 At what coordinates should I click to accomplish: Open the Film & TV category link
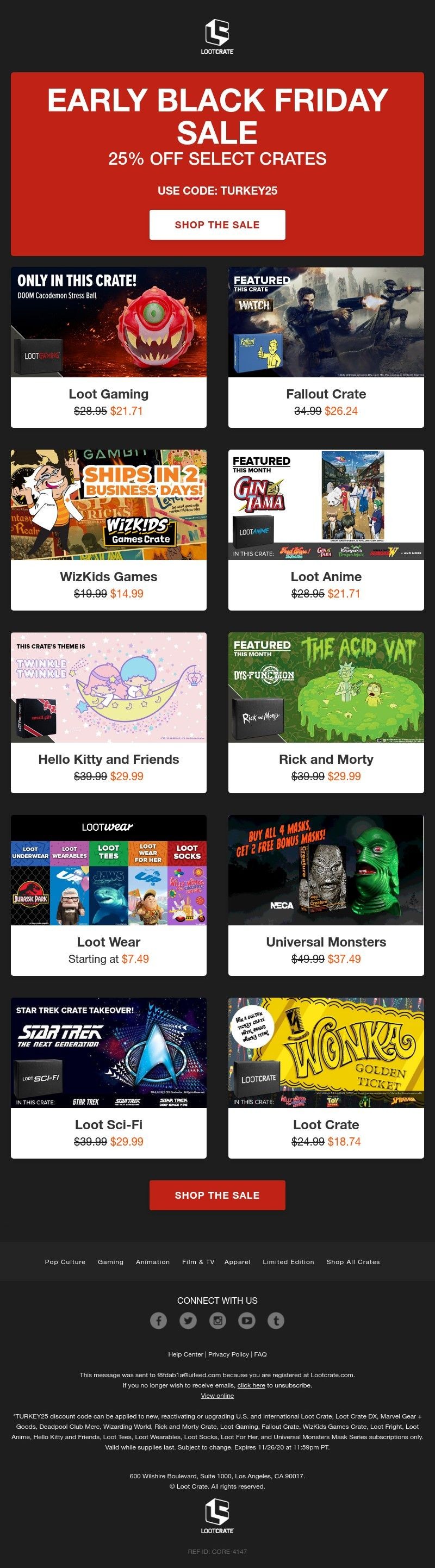[198, 1262]
